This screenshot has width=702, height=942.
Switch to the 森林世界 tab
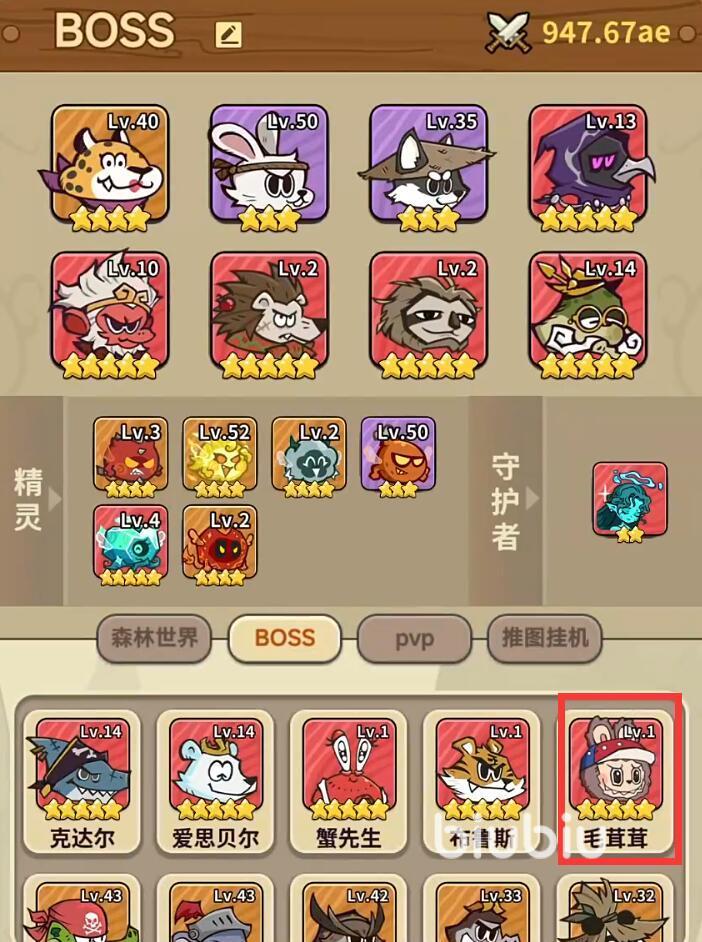(154, 638)
